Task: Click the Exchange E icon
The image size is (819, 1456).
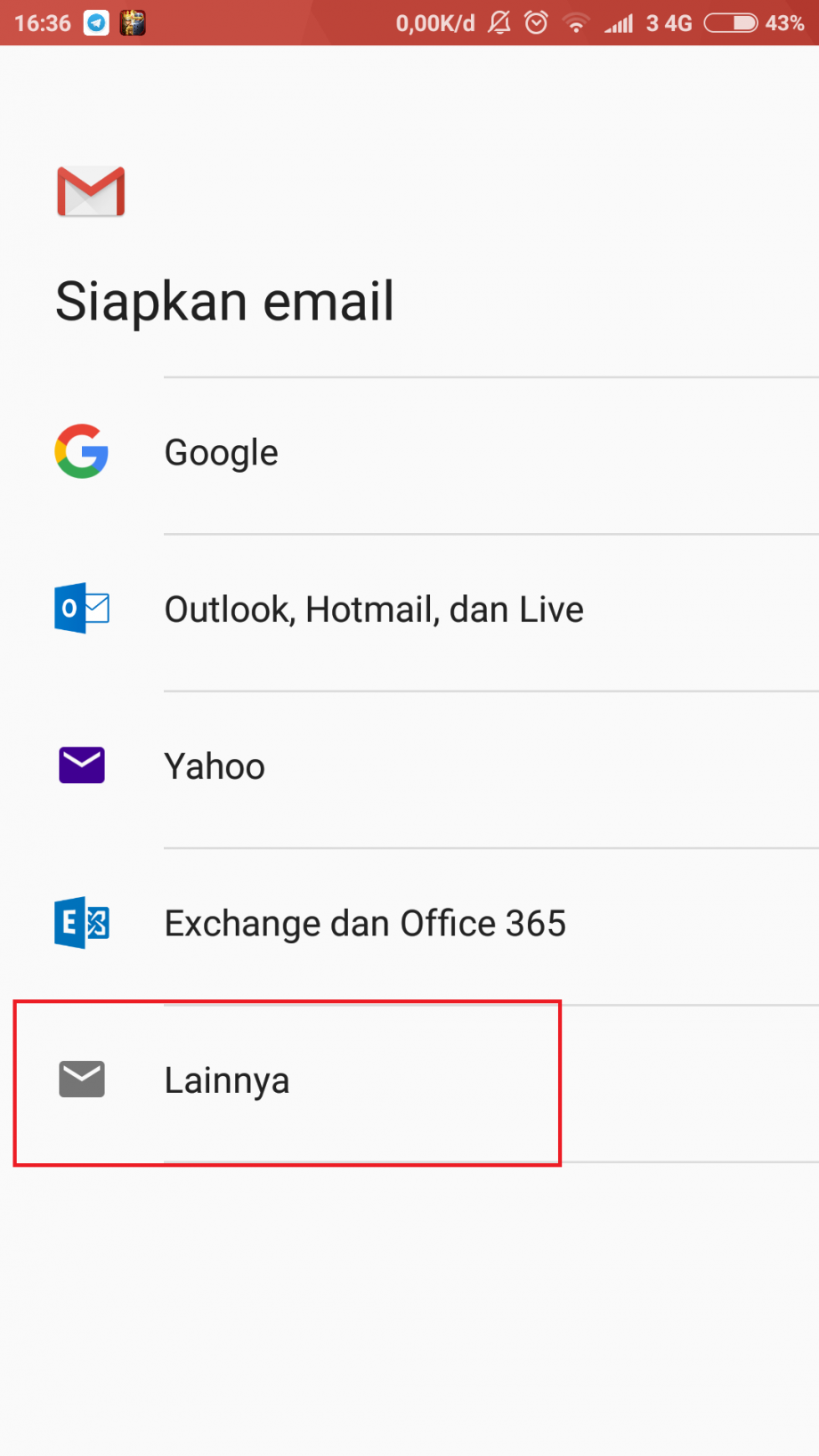Action: (x=81, y=923)
